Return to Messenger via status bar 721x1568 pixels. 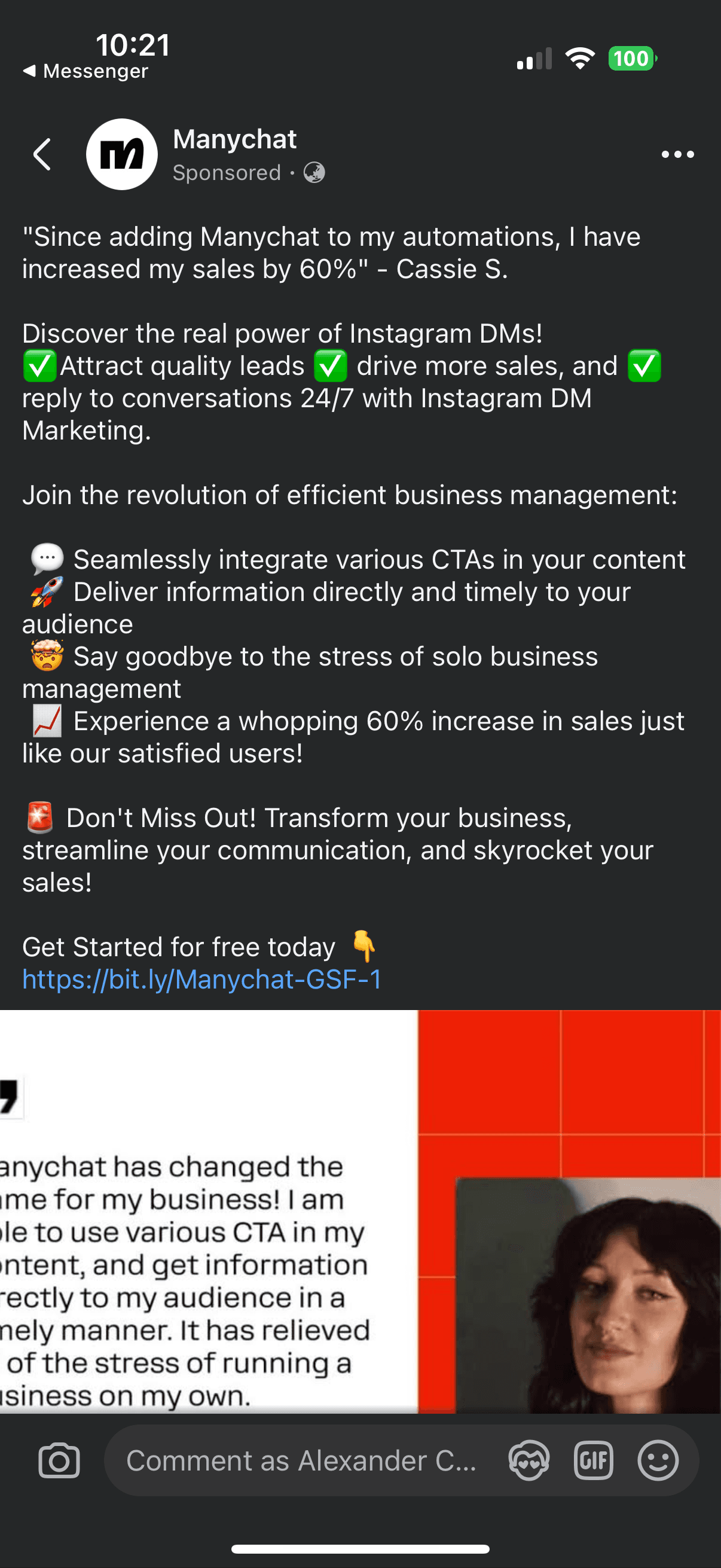(x=85, y=71)
